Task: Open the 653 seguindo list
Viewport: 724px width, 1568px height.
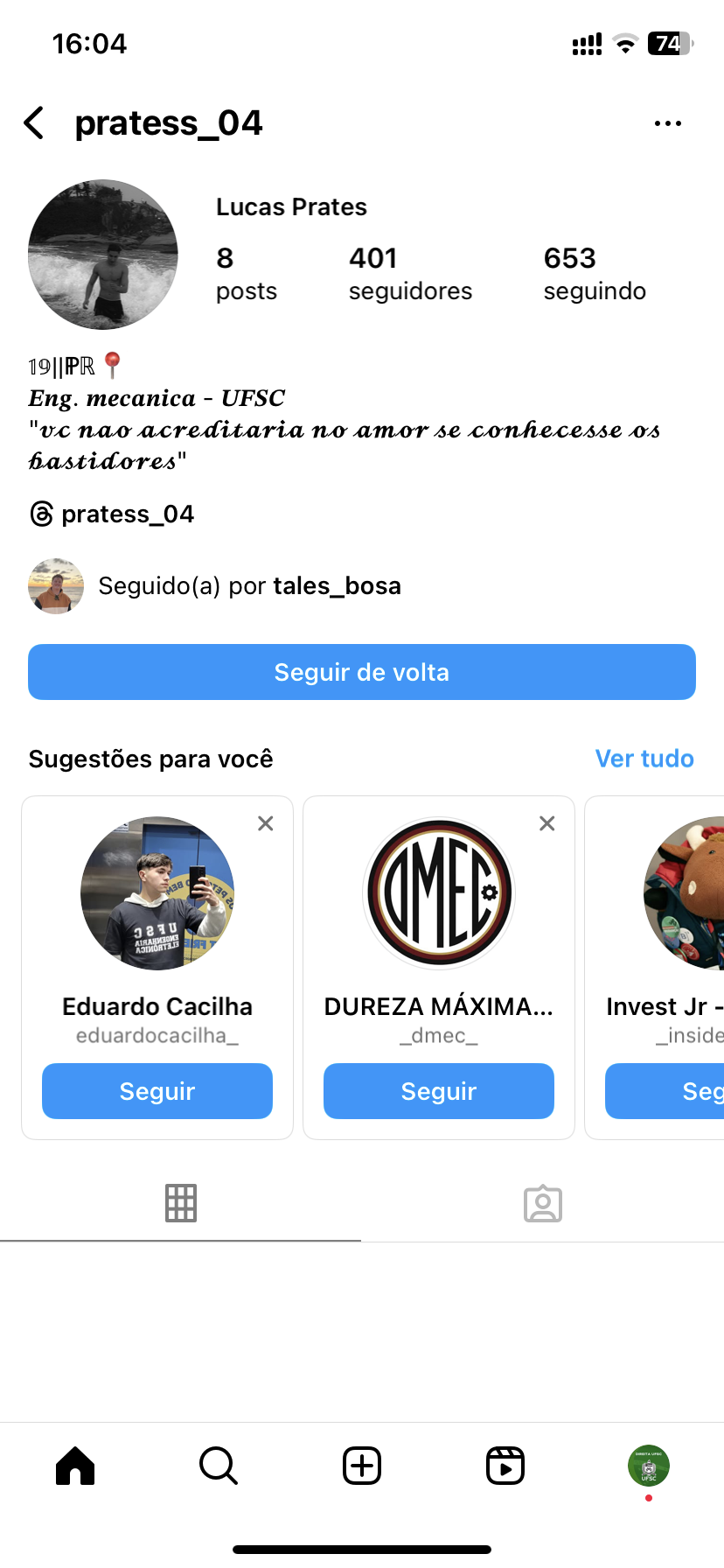Action: tap(595, 273)
